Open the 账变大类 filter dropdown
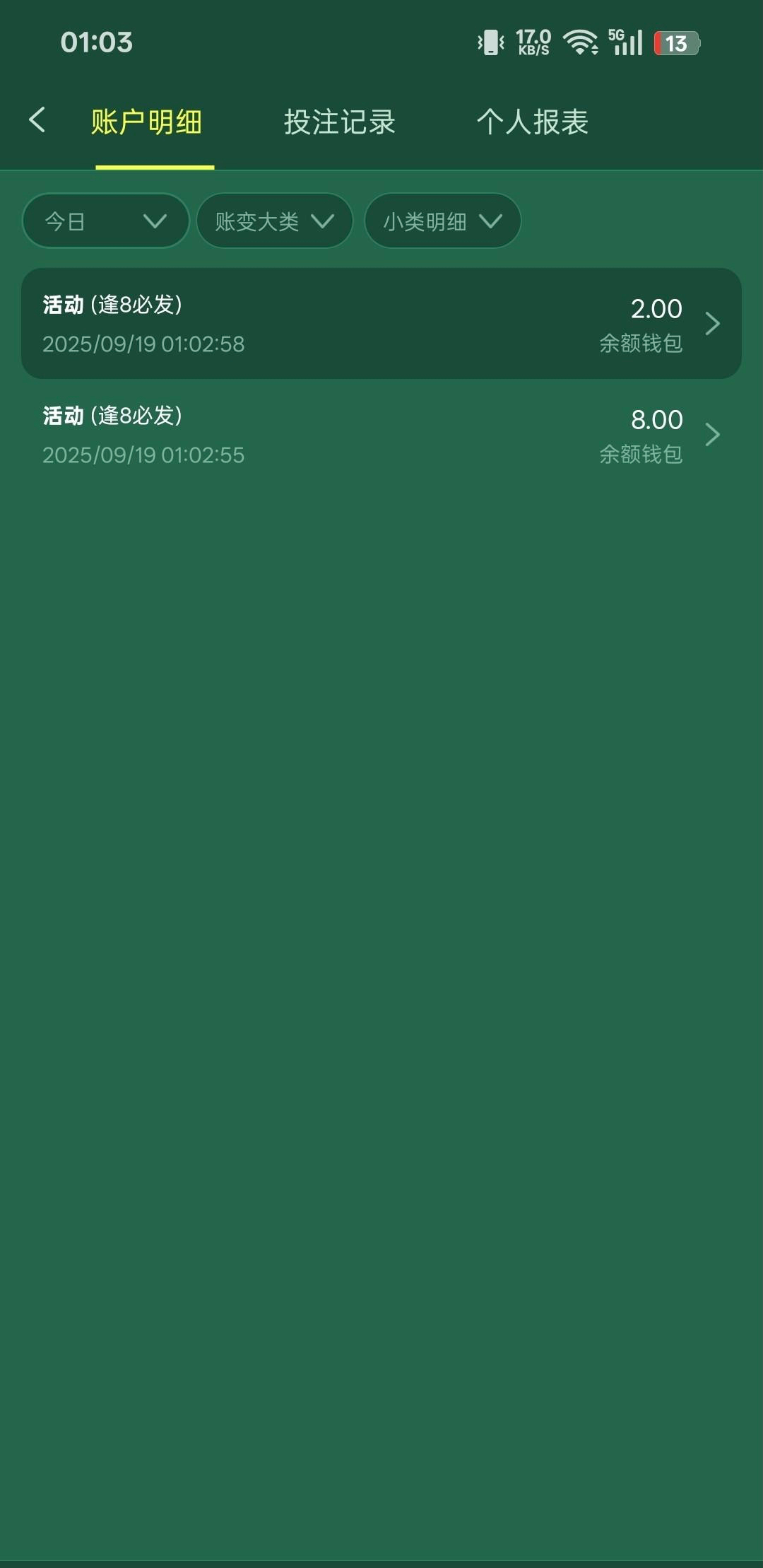Image resolution: width=763 pixels, height=1568 pixels. (274, 221)
